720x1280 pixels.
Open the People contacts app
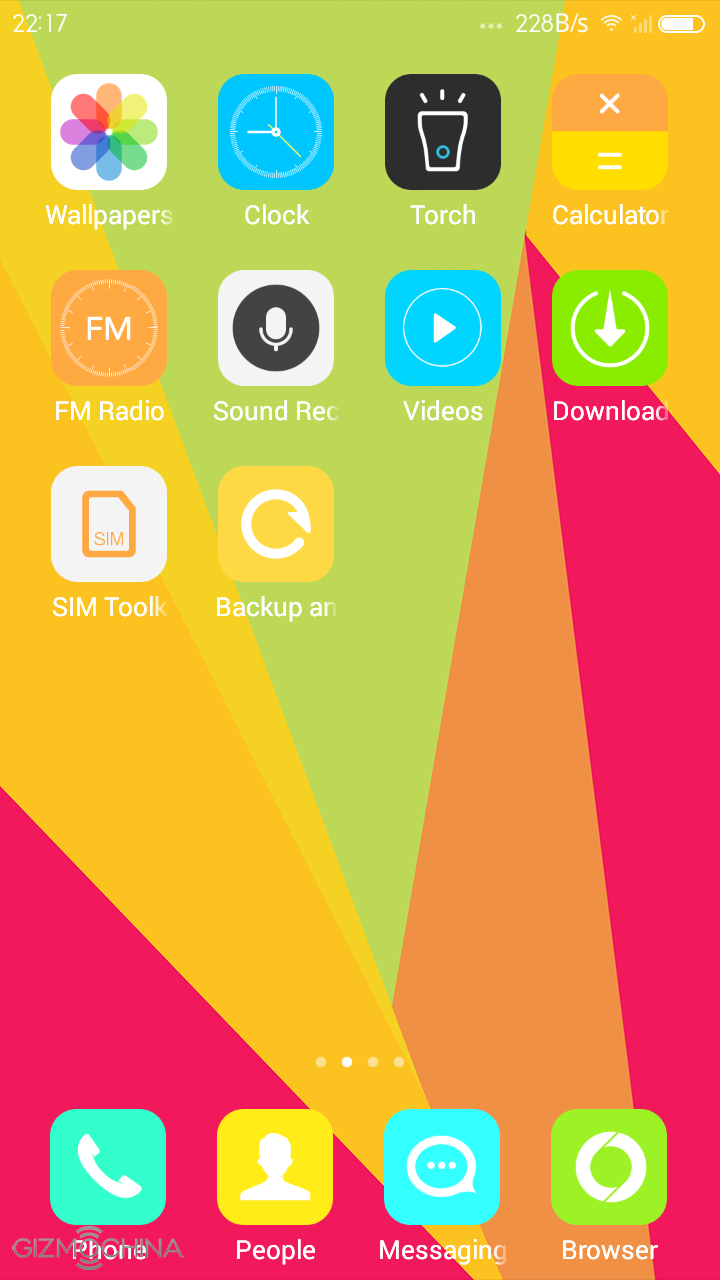pyautogui.click(x=275, y=1167)
